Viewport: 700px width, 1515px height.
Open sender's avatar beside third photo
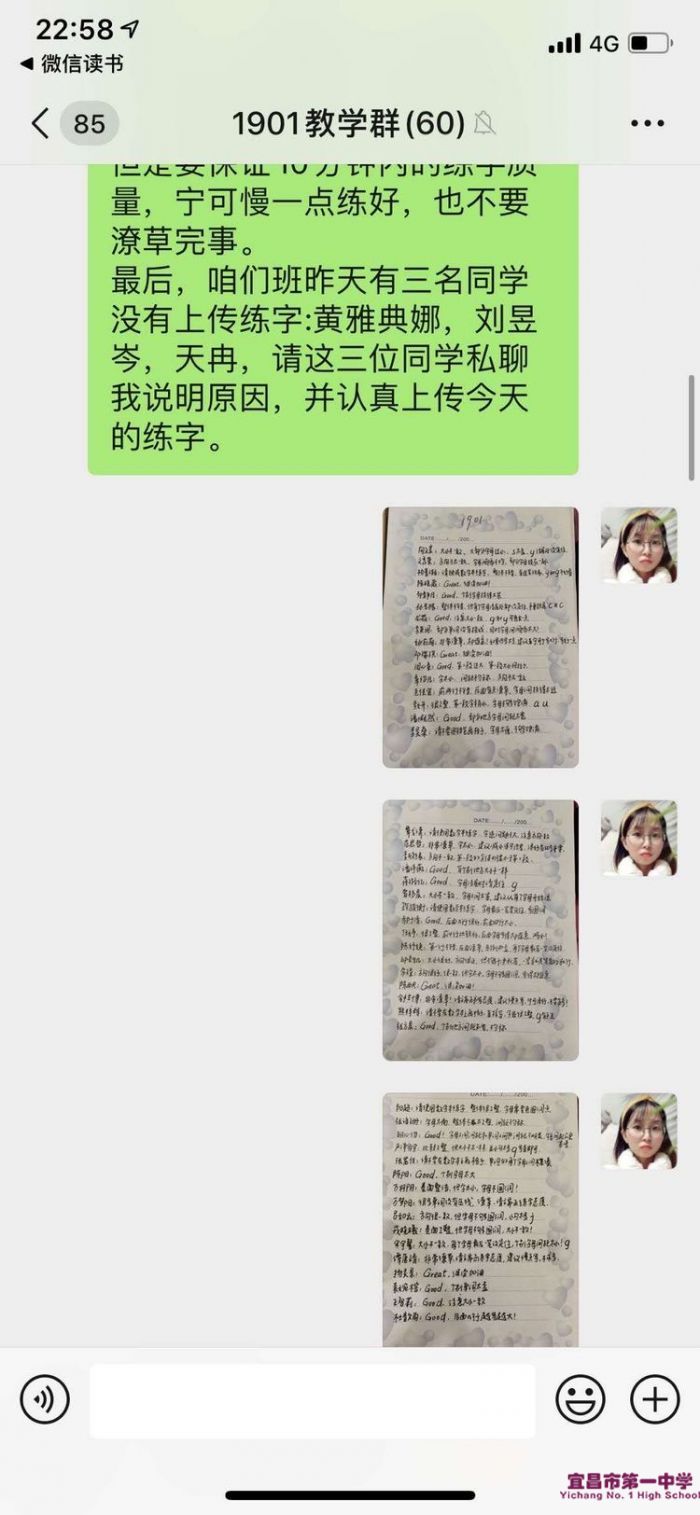638,1130
